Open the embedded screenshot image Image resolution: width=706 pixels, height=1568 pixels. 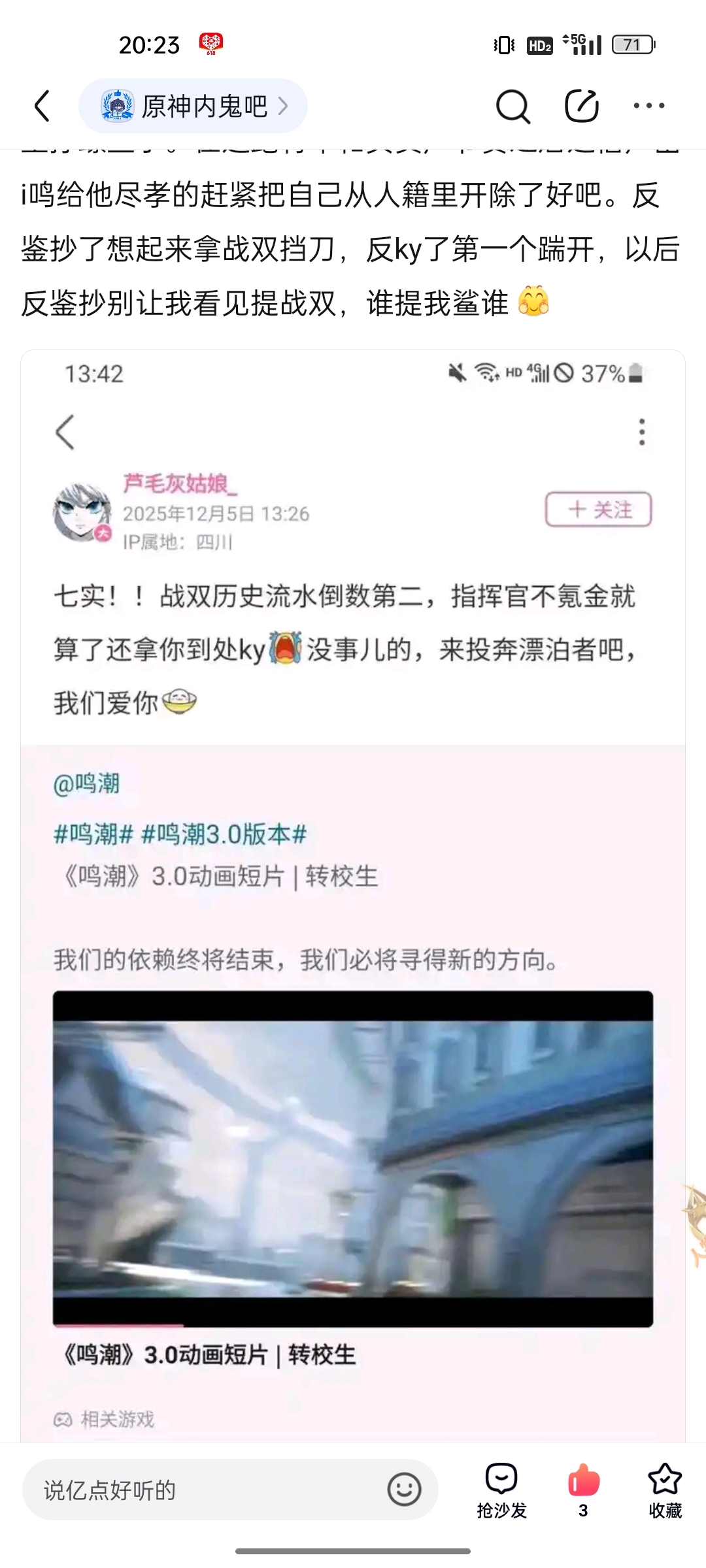click(353, 895)
